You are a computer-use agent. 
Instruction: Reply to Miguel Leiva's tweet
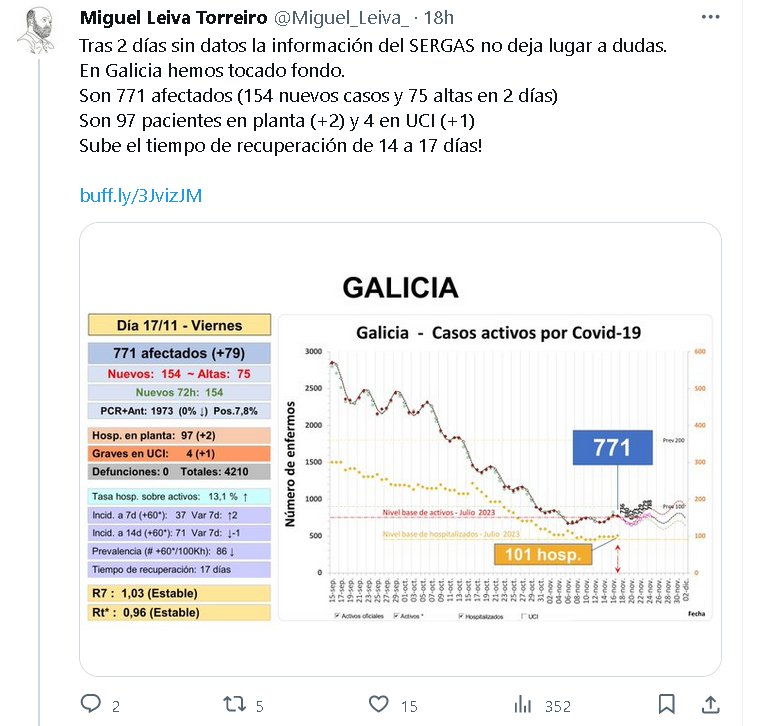point(90,705)
